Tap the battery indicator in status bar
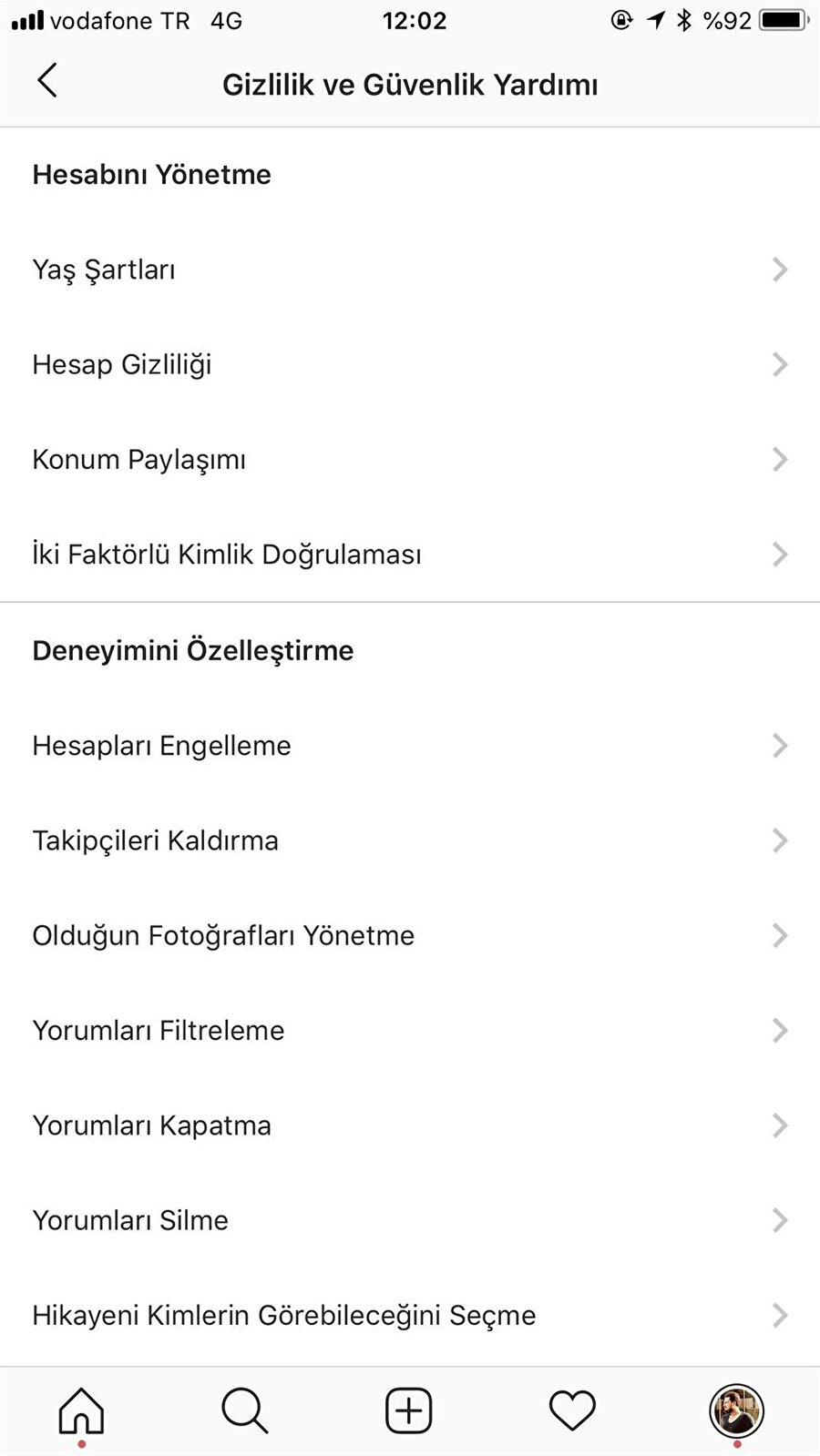 click(x=782, y=20)
